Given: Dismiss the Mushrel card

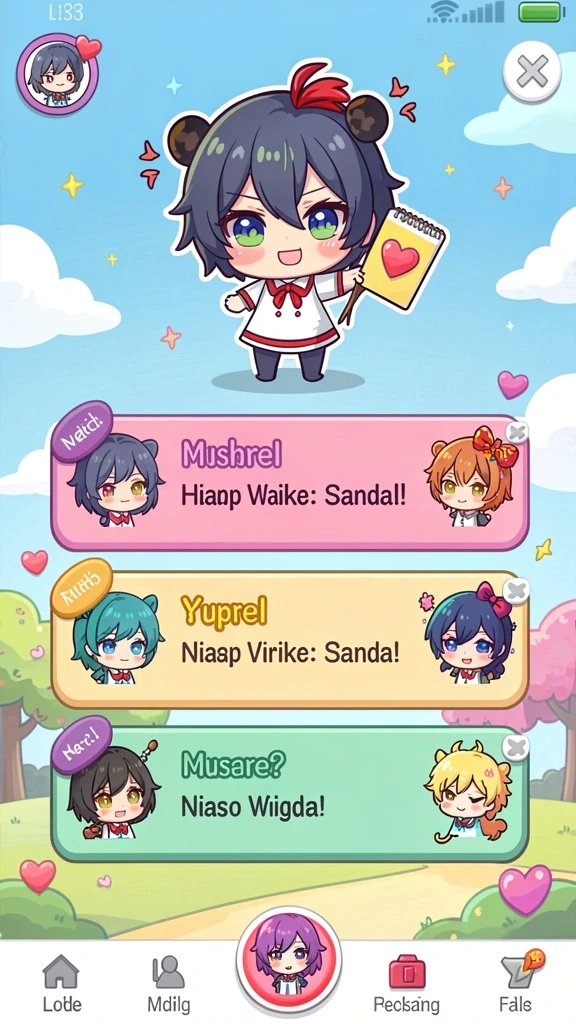Looking at the screenshot, I should click(x=517, y=432).
